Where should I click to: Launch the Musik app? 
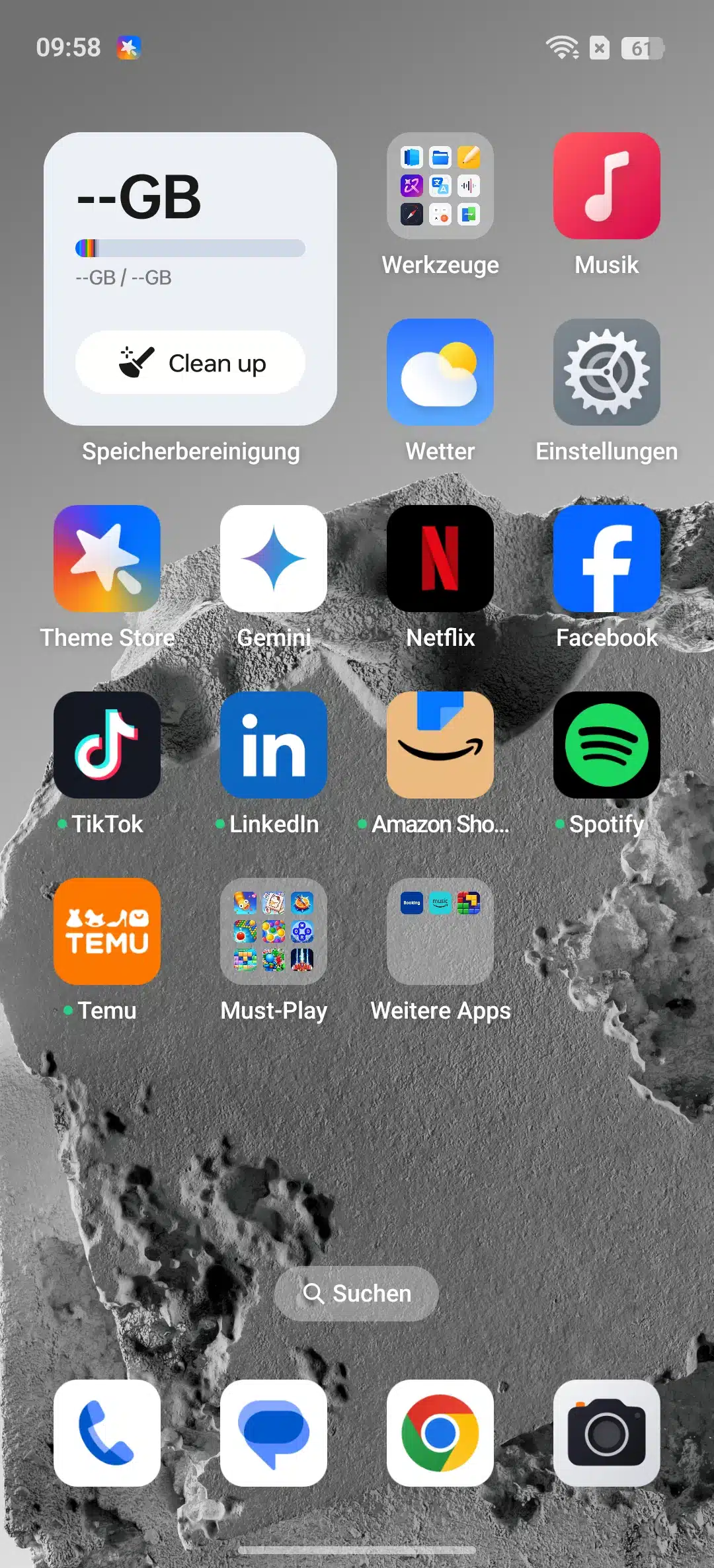pyautogui.click(x=607, y=186)
